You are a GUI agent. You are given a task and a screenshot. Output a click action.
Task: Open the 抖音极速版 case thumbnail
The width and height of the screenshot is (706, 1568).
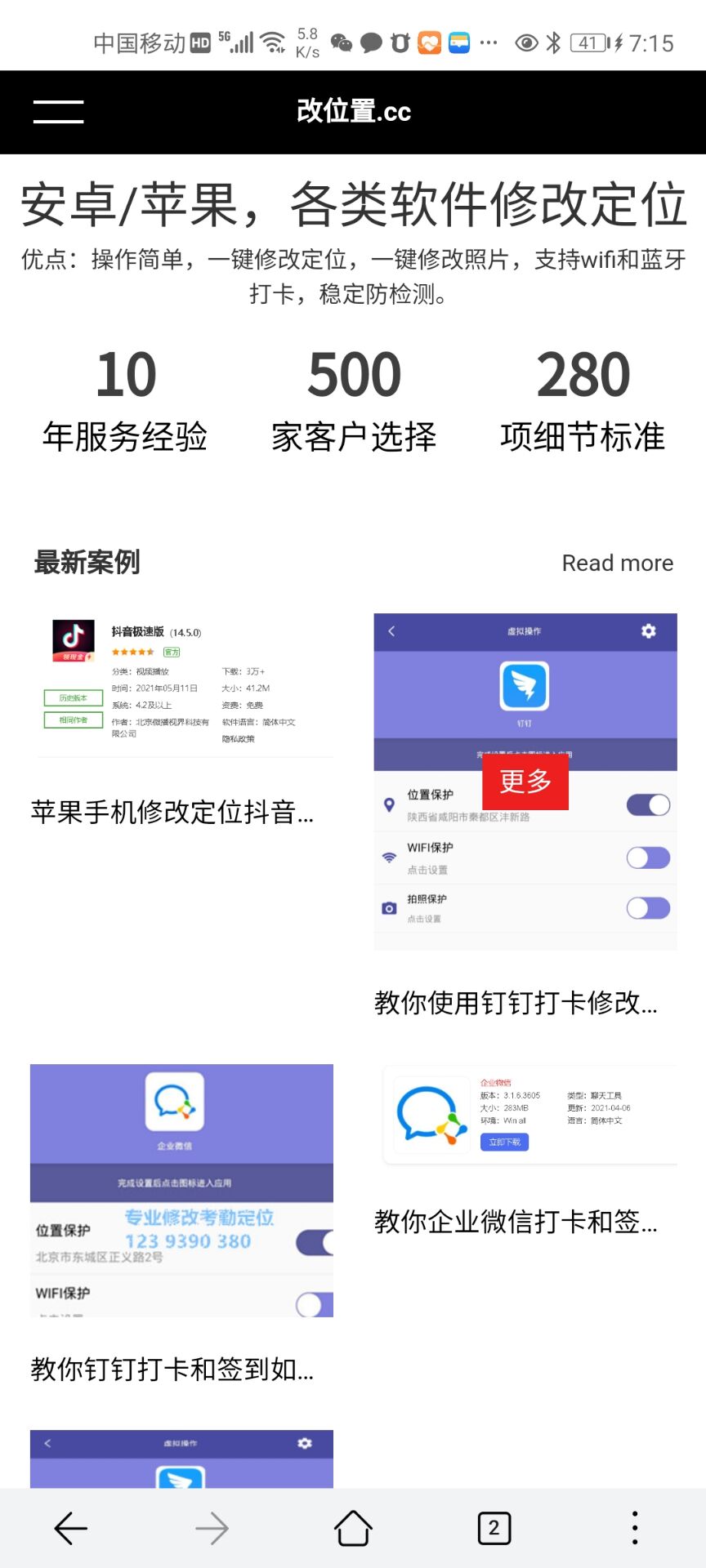pyautogui.click(x=181, y=684)
